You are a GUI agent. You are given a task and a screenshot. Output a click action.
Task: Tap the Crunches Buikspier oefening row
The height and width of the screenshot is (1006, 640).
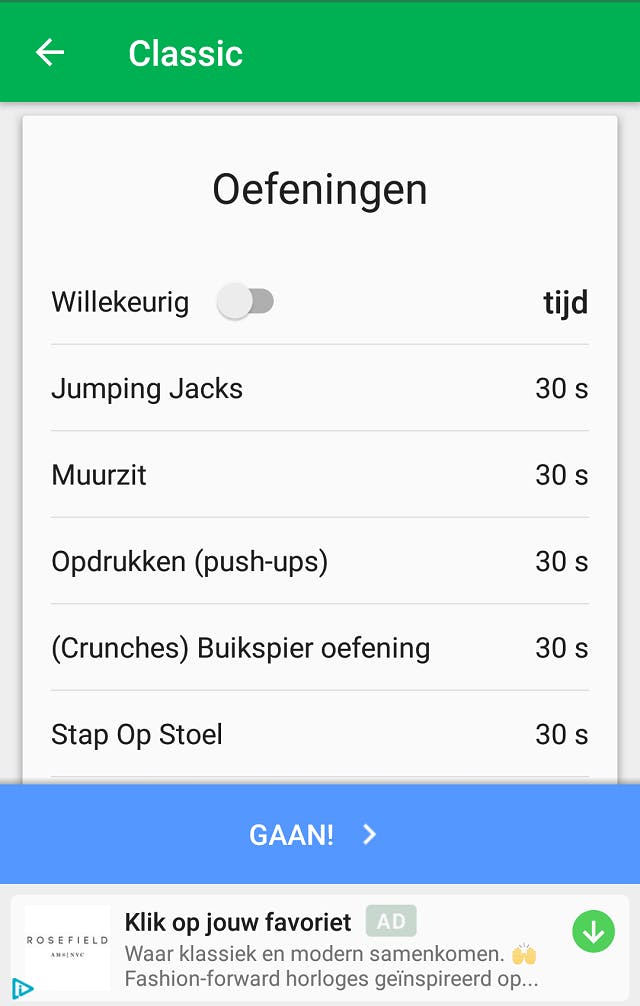(x=319, y=648)
